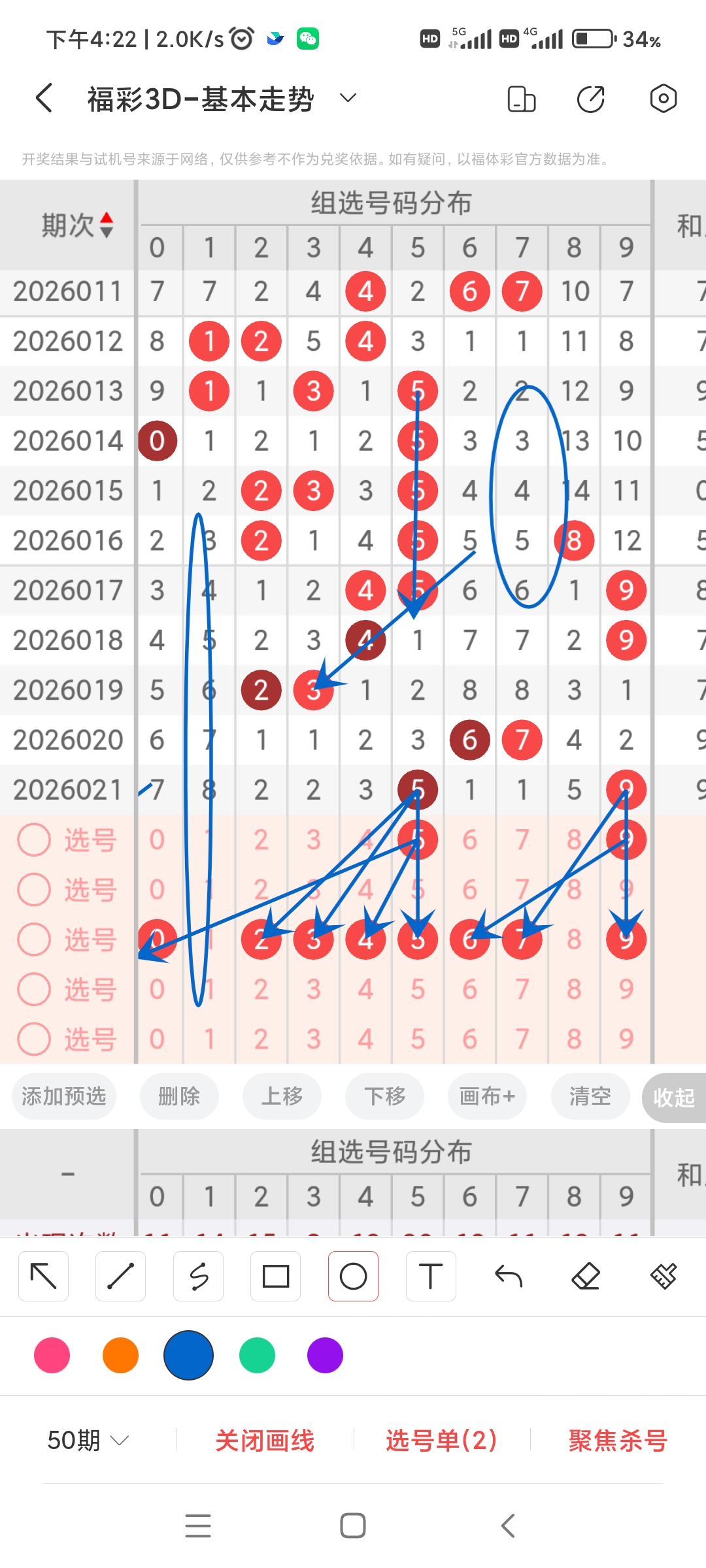
Task: Click the undo drawing icon
Action: tap(508, 1275)
